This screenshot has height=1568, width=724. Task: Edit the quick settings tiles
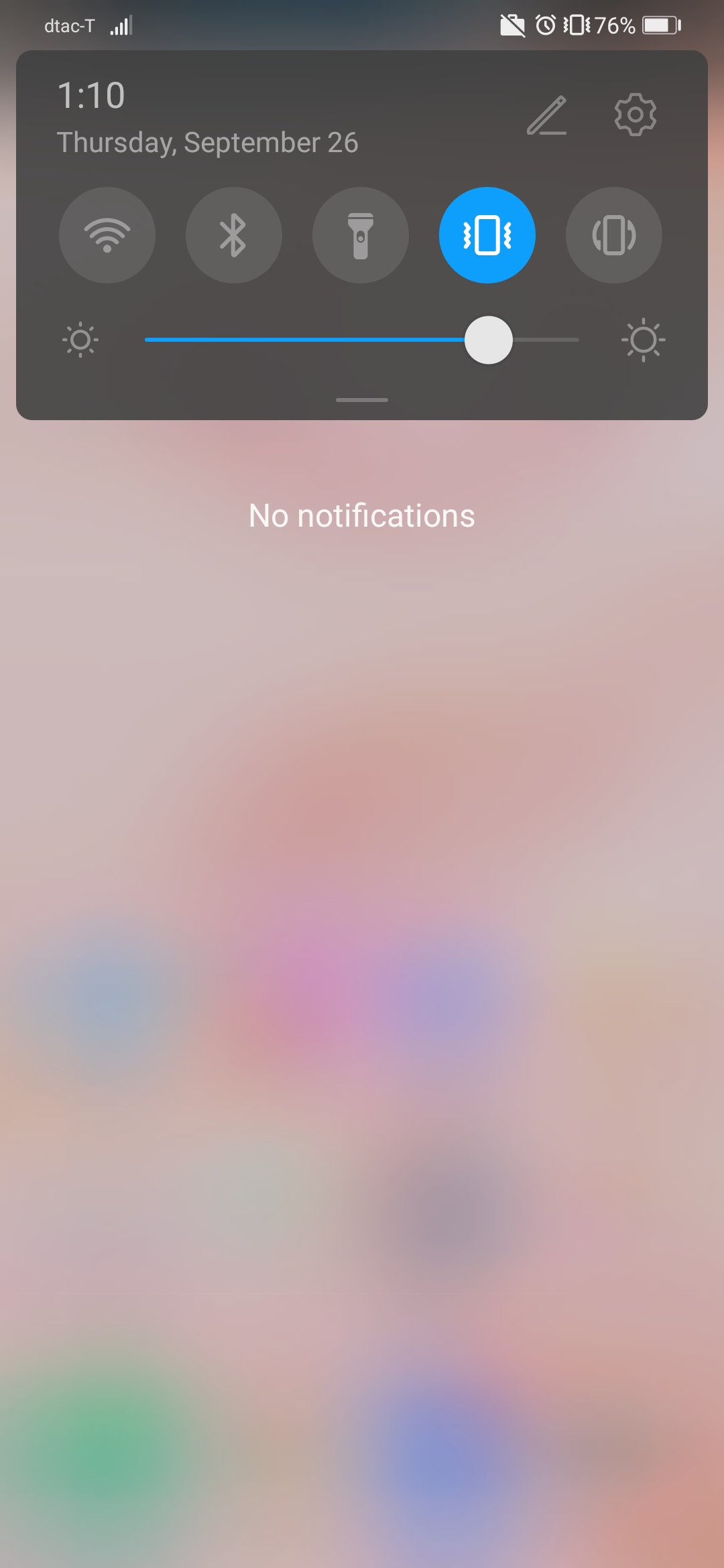coord(546,115)
